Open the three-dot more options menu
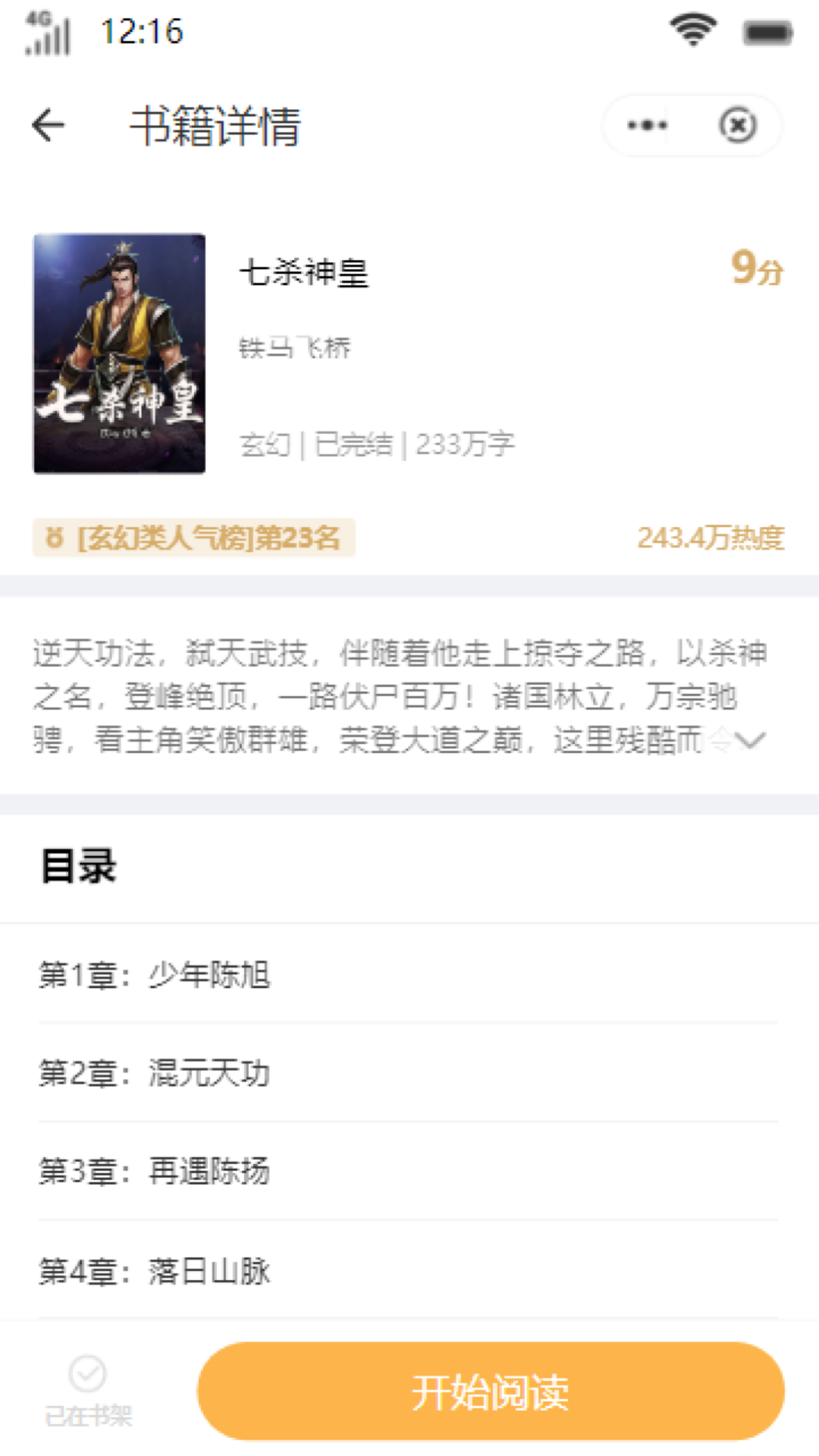The height and width of the screenshot is (1456, 819). pyautogui.click(x=647, y=125)
